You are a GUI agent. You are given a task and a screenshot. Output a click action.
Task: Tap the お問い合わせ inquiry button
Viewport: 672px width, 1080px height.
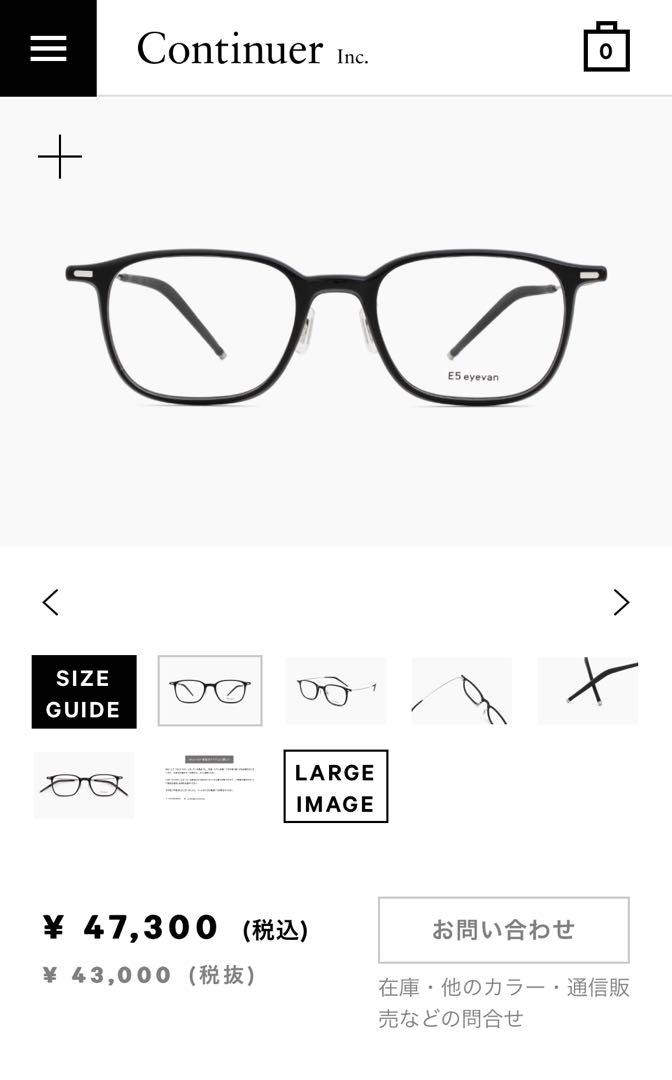coord(504,930)
